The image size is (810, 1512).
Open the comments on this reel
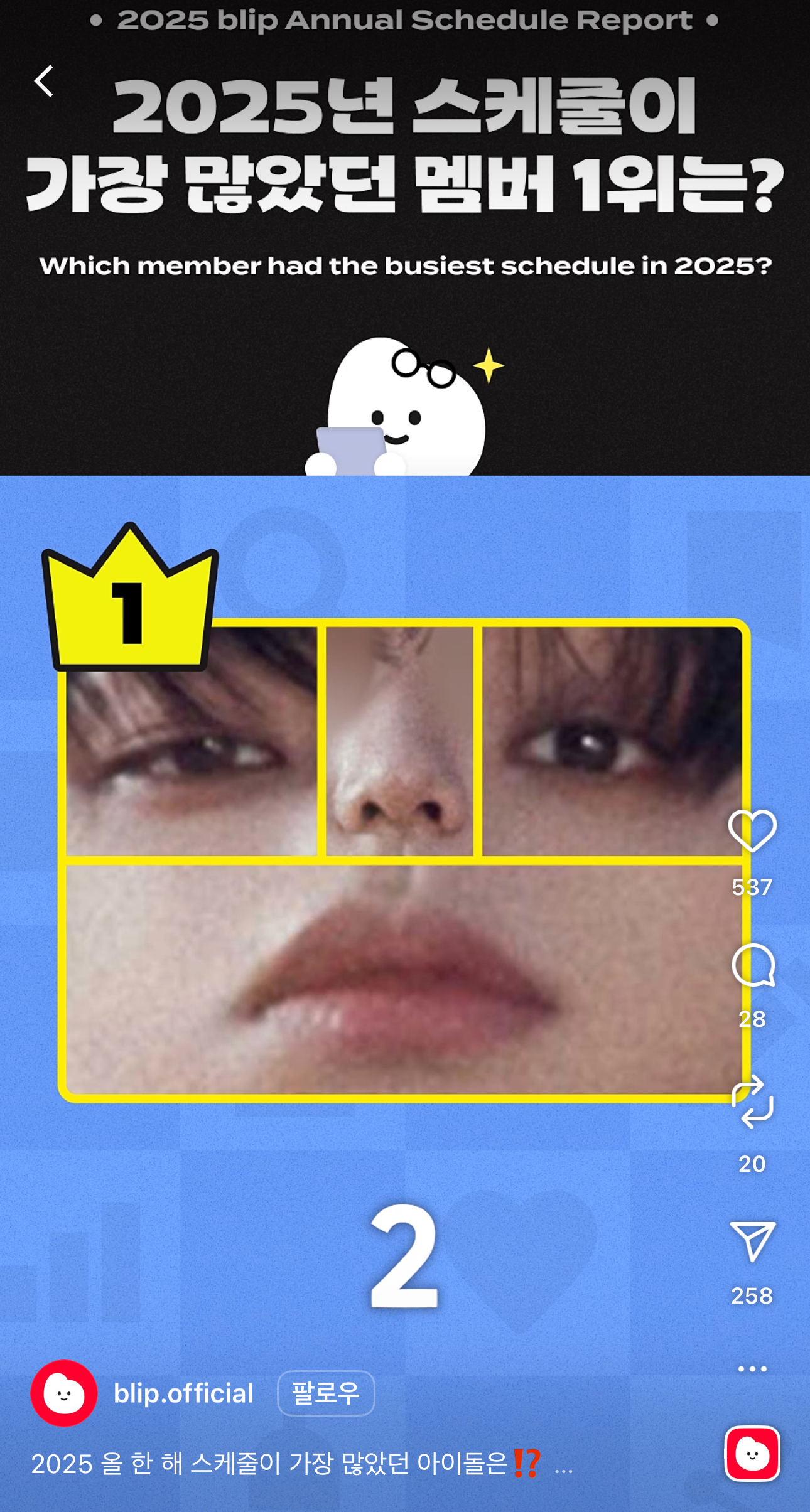(752, 966)
